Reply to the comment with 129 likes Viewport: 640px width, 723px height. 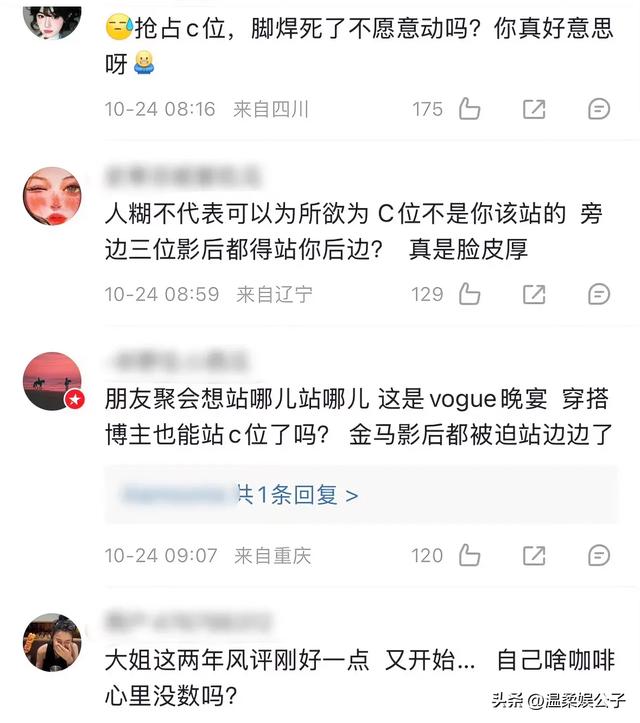tap(599, 294)
